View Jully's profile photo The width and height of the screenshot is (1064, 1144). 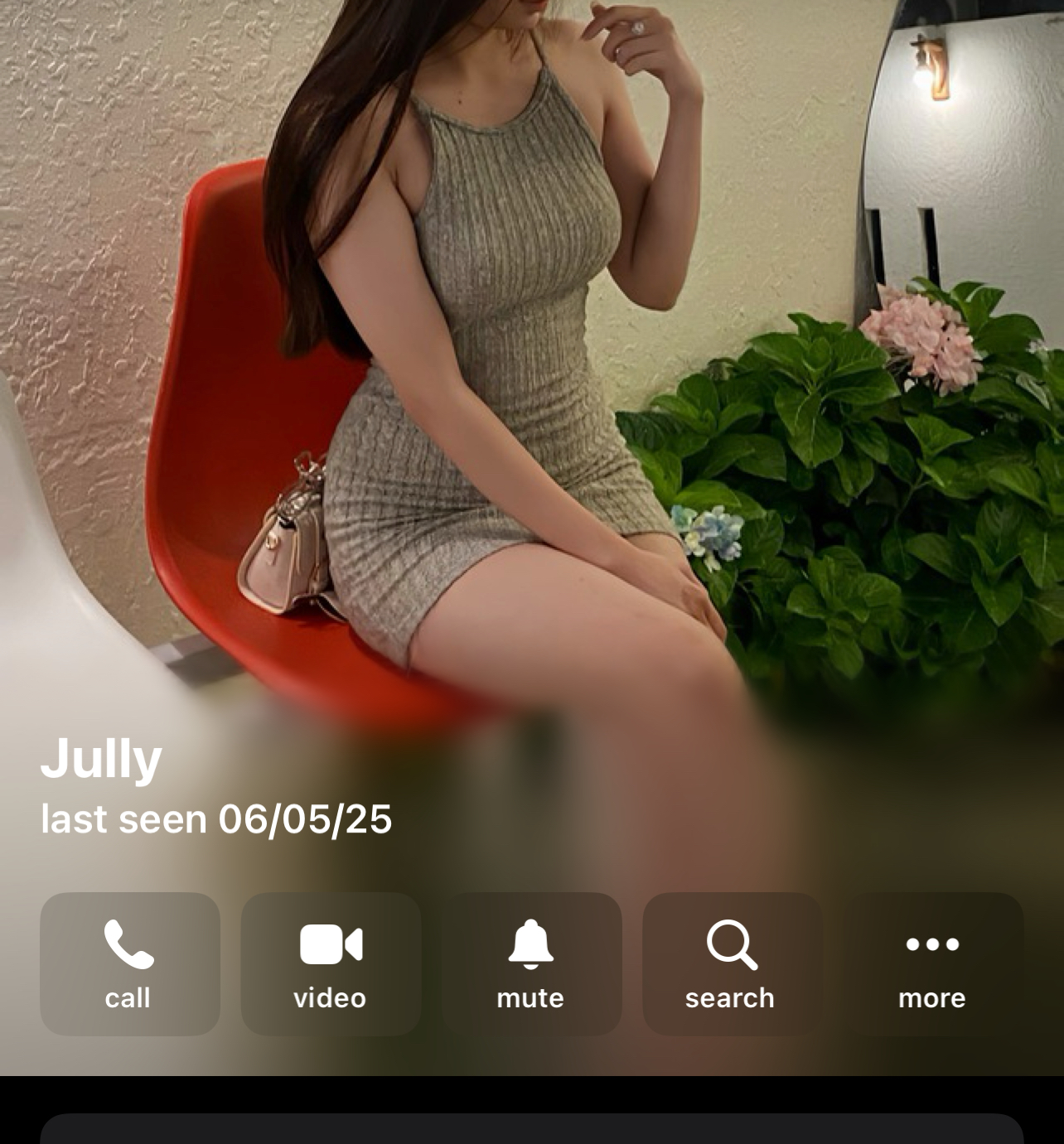click(530, 373)
